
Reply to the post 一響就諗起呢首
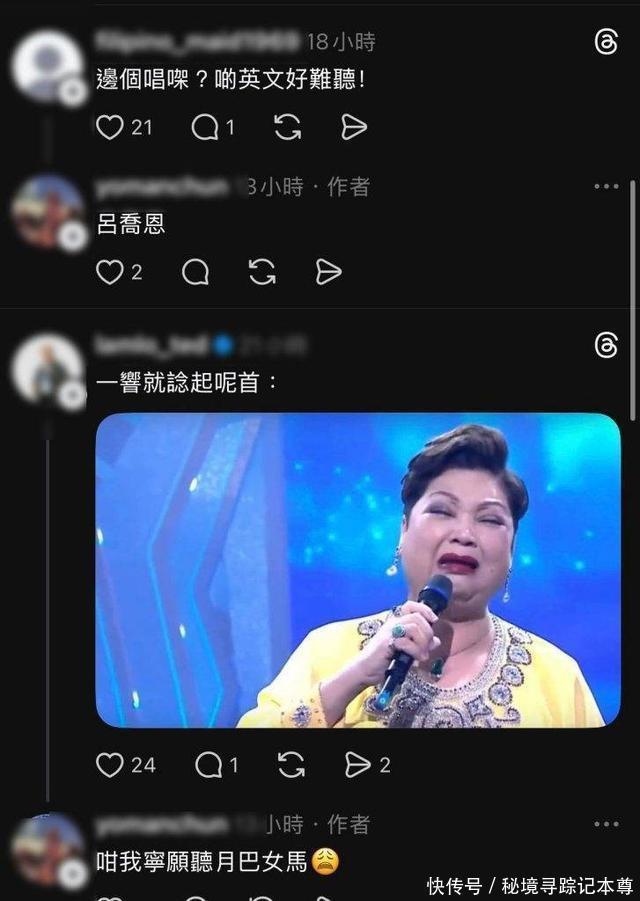pos(208,765)
